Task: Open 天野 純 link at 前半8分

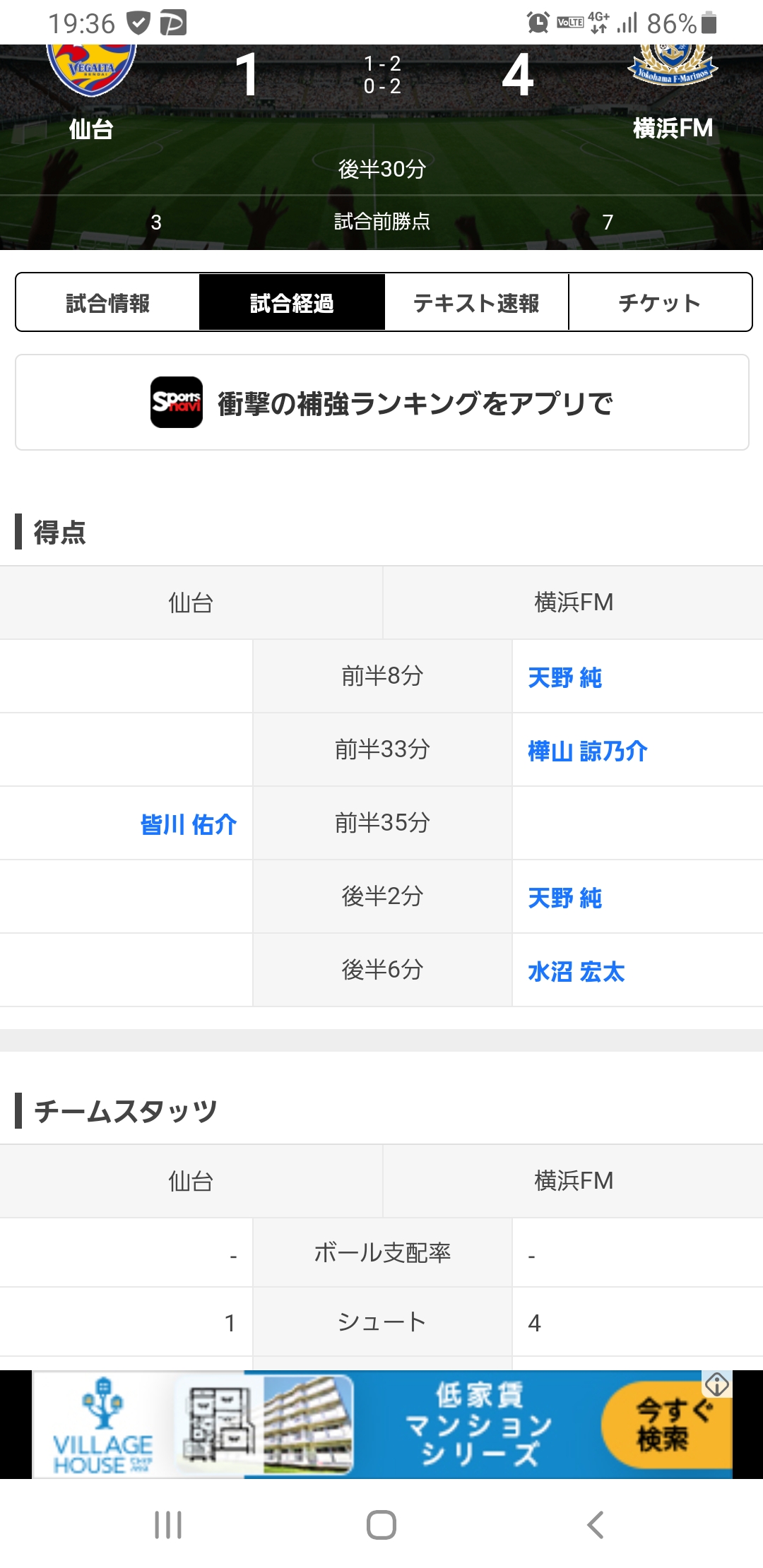Action: pyautogui.click(x=564, y=677)
